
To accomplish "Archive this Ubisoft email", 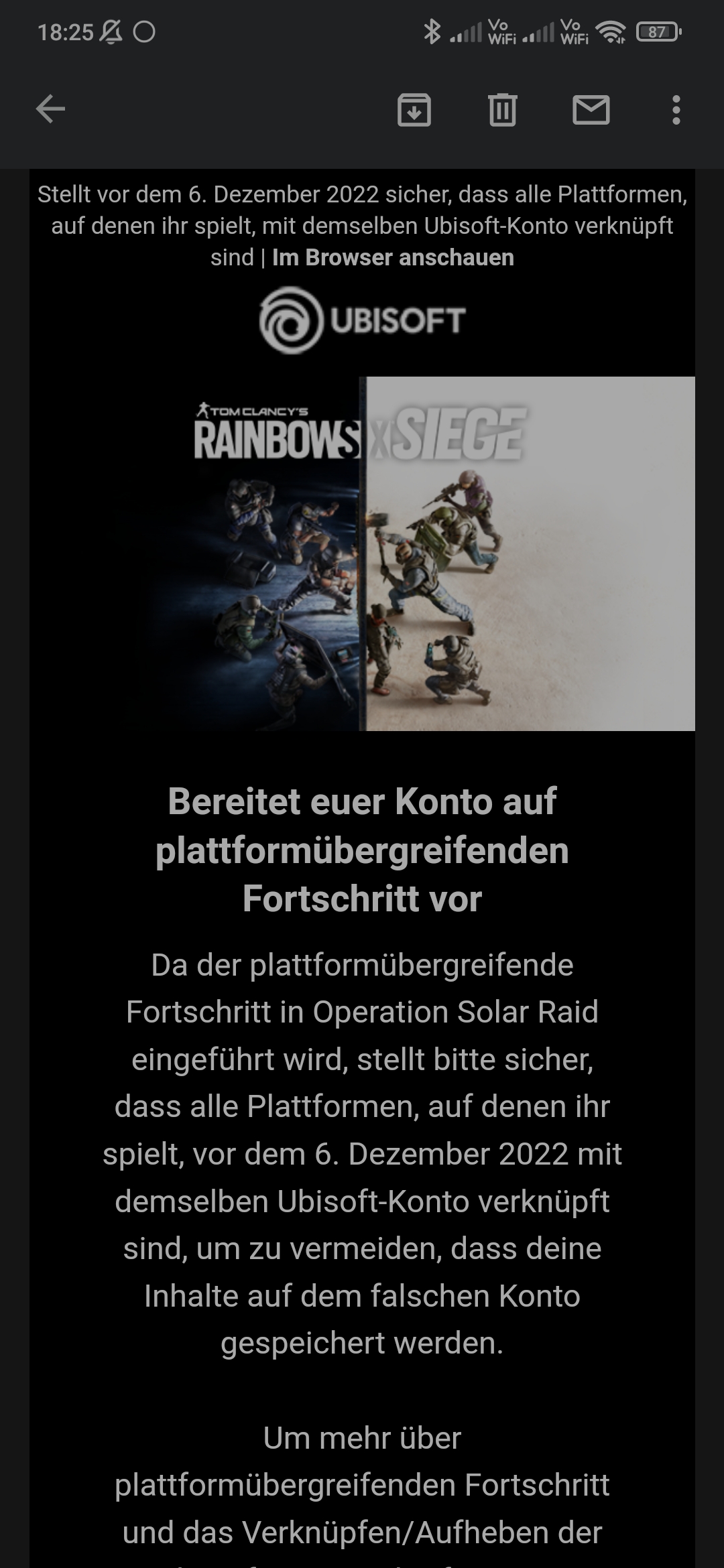I will point(414,110).
